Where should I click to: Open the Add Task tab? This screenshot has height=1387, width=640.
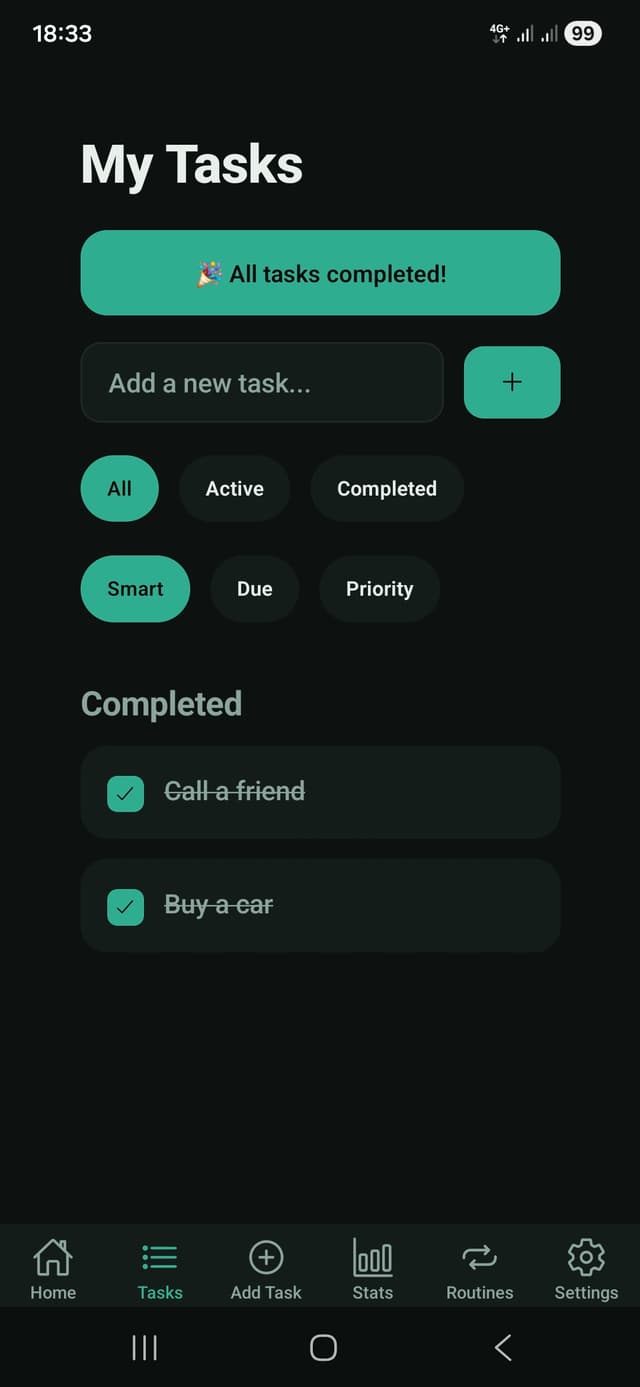[266, 1269]
